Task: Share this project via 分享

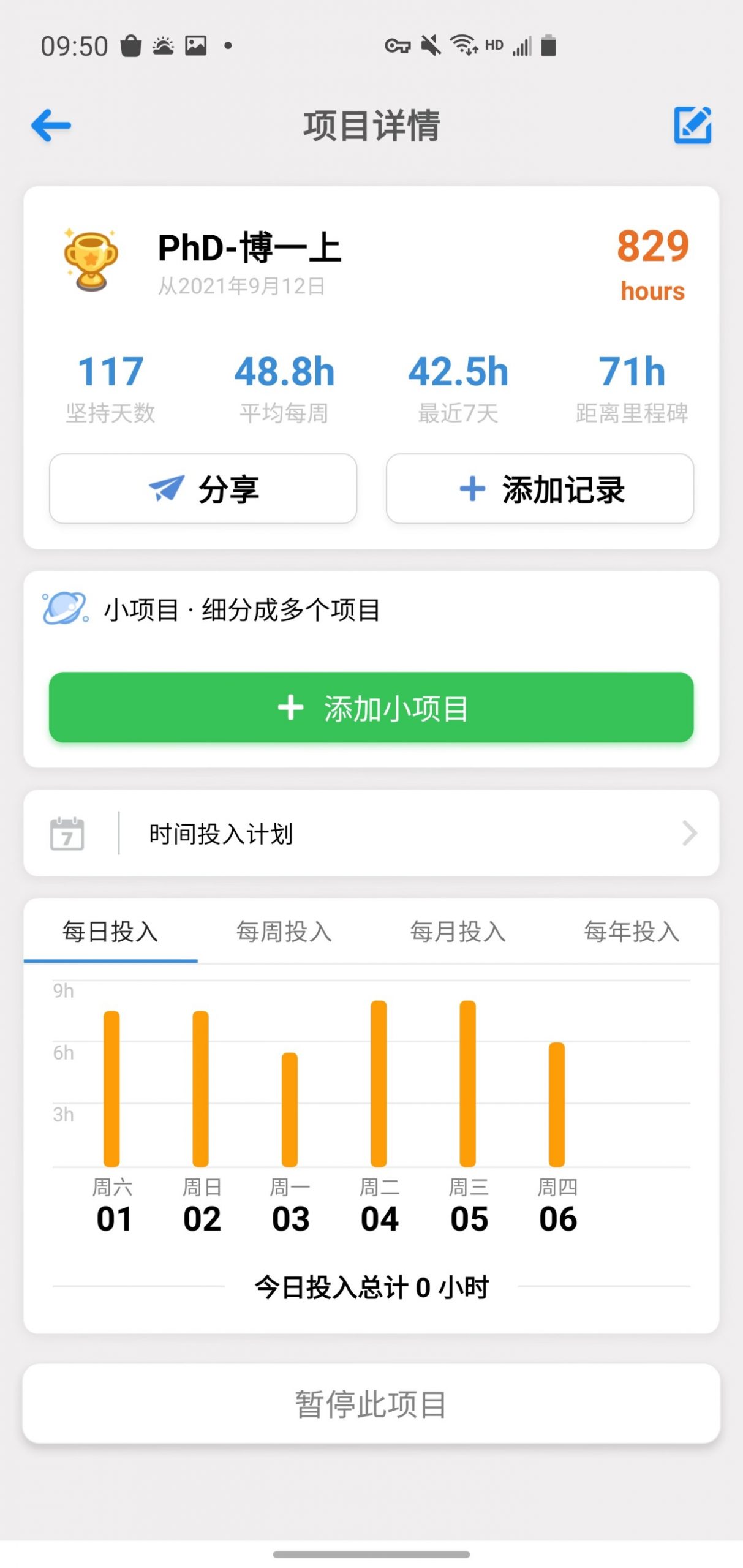Action: [x=203, y=489]
